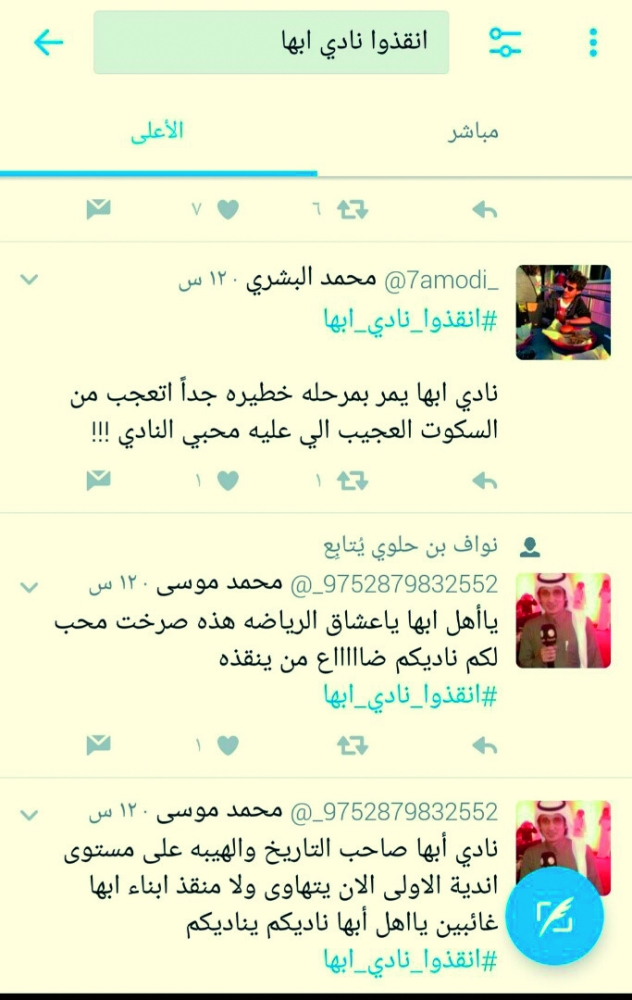Switch to the مباشر tab
Image resolution: width=632 pixels, height=1000 pixels.
point(473,133)
